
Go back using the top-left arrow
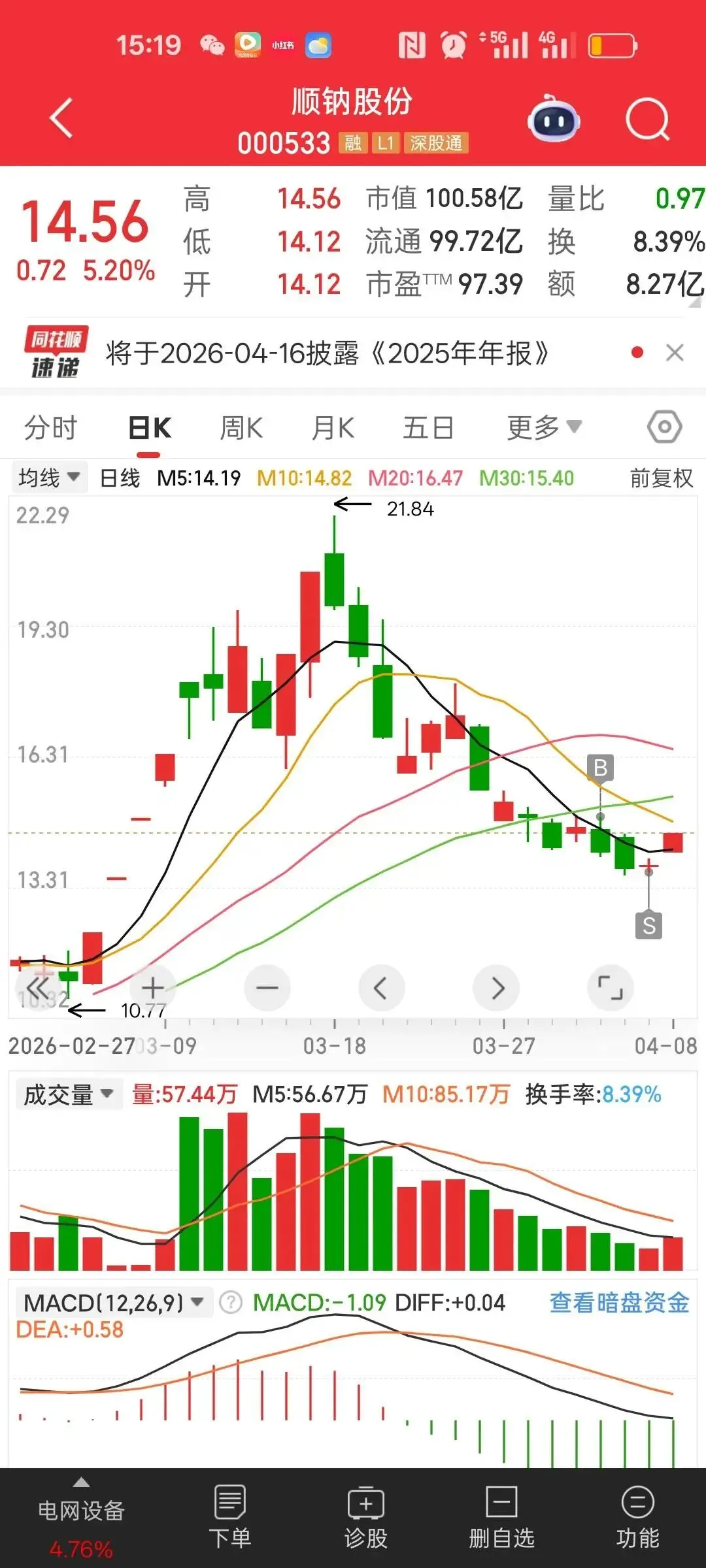pos(61,119)
